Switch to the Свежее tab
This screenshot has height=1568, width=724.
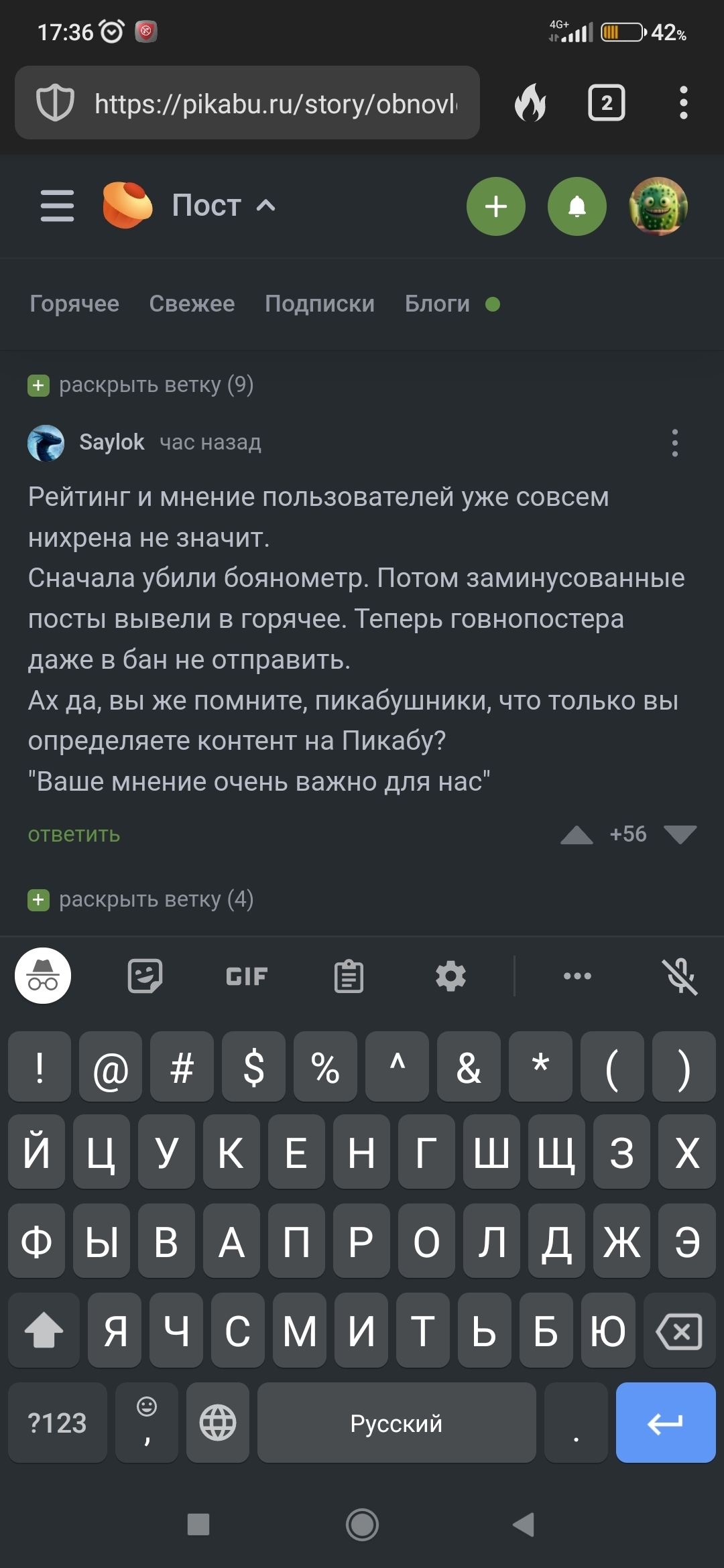pyautogui.click(x=192, y=304)
